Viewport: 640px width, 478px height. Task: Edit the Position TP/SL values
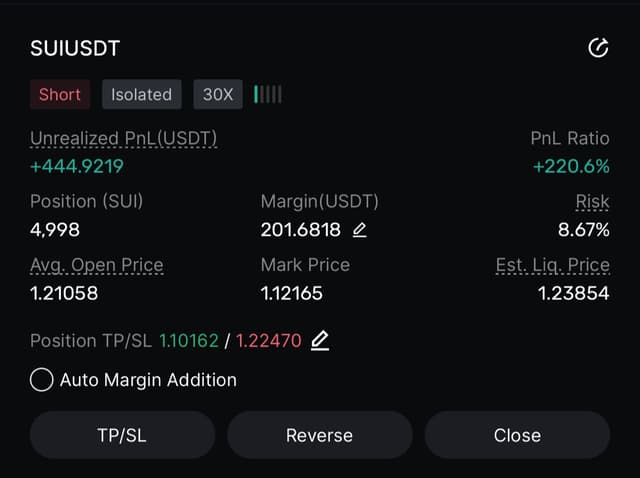point(319,340)
